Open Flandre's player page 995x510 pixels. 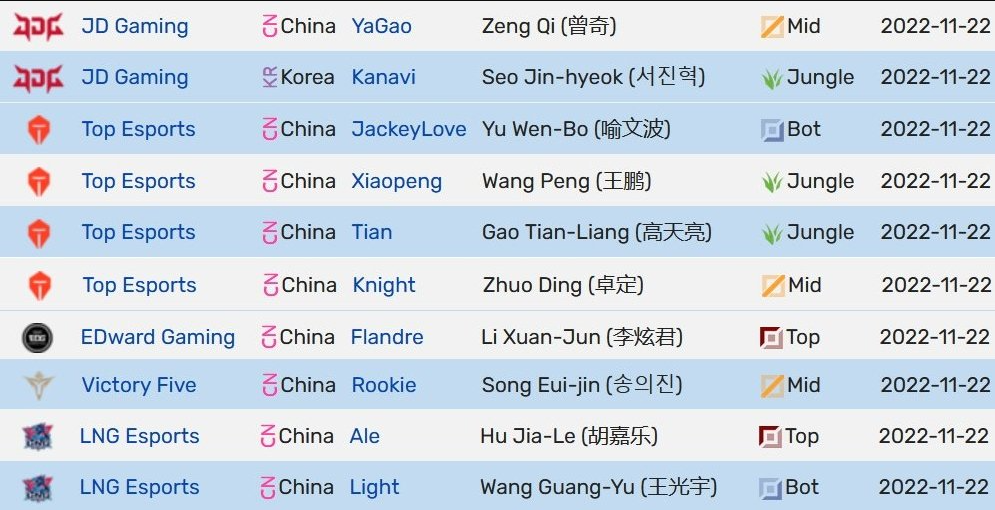click(x=386, y=337)
